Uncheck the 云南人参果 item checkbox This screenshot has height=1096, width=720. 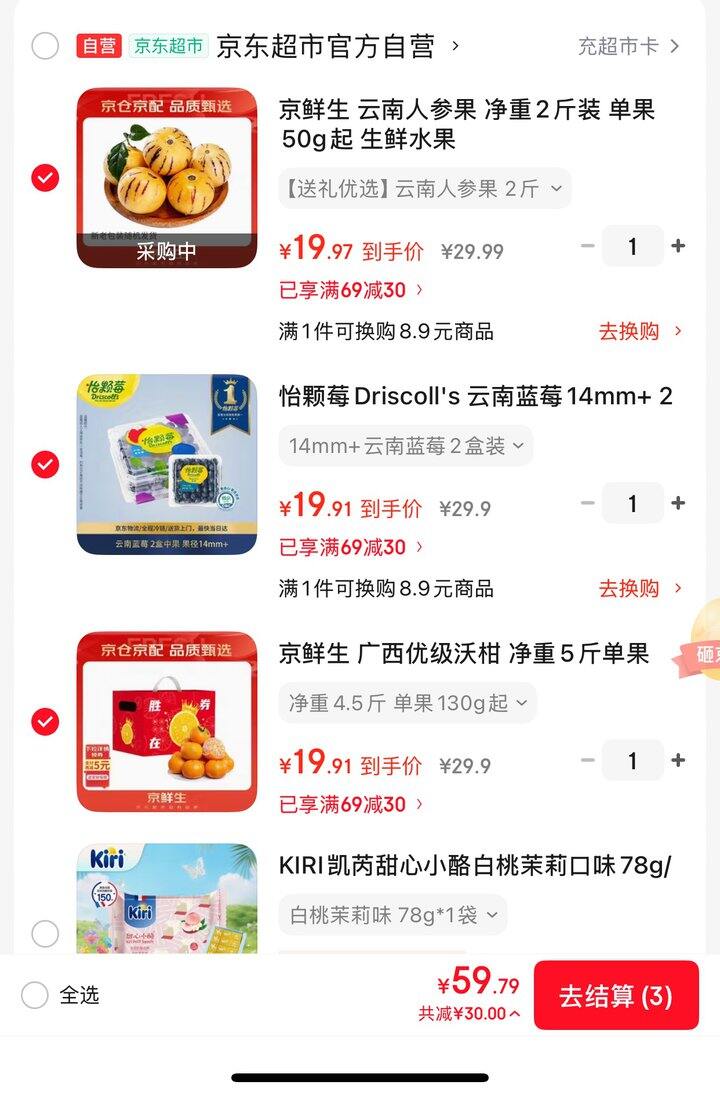[x=45, y=178]
